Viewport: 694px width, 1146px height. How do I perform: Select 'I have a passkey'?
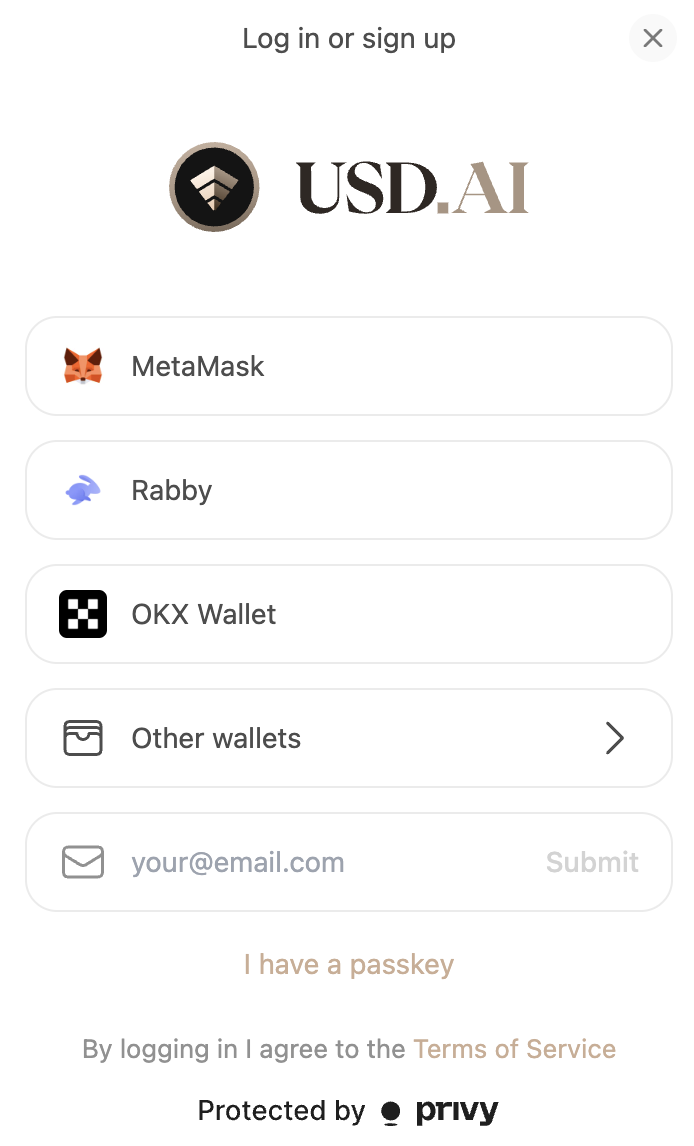click(x=348, y=964)
